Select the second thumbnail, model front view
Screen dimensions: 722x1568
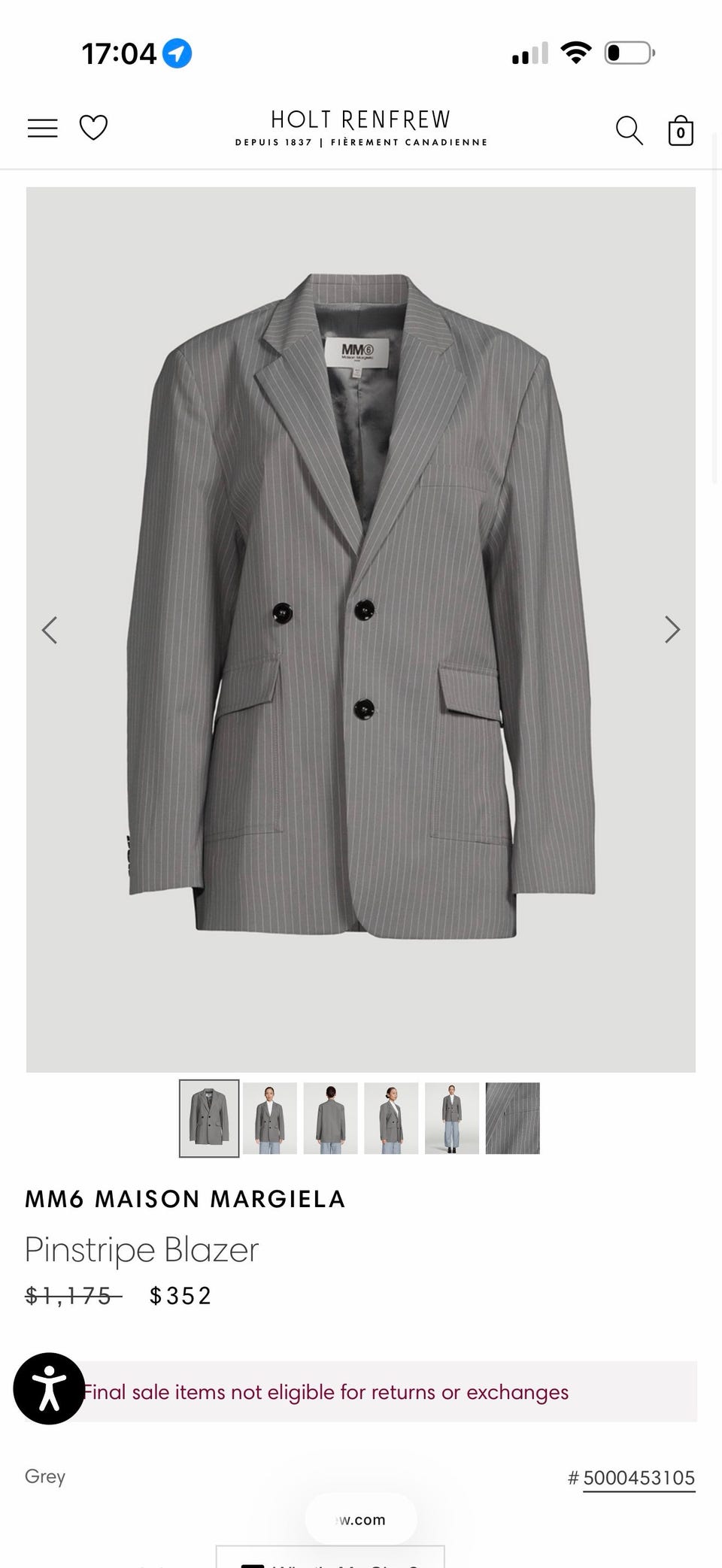[x=270, y=1118]
